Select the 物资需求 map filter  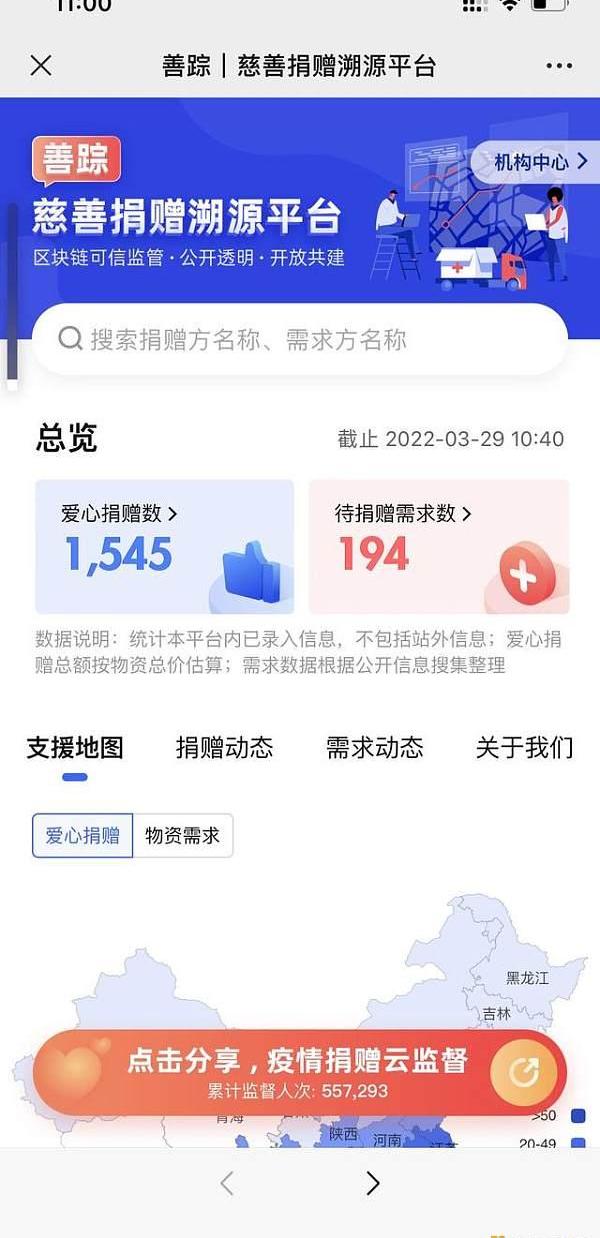pyautogui.click(x=183, y=835)
